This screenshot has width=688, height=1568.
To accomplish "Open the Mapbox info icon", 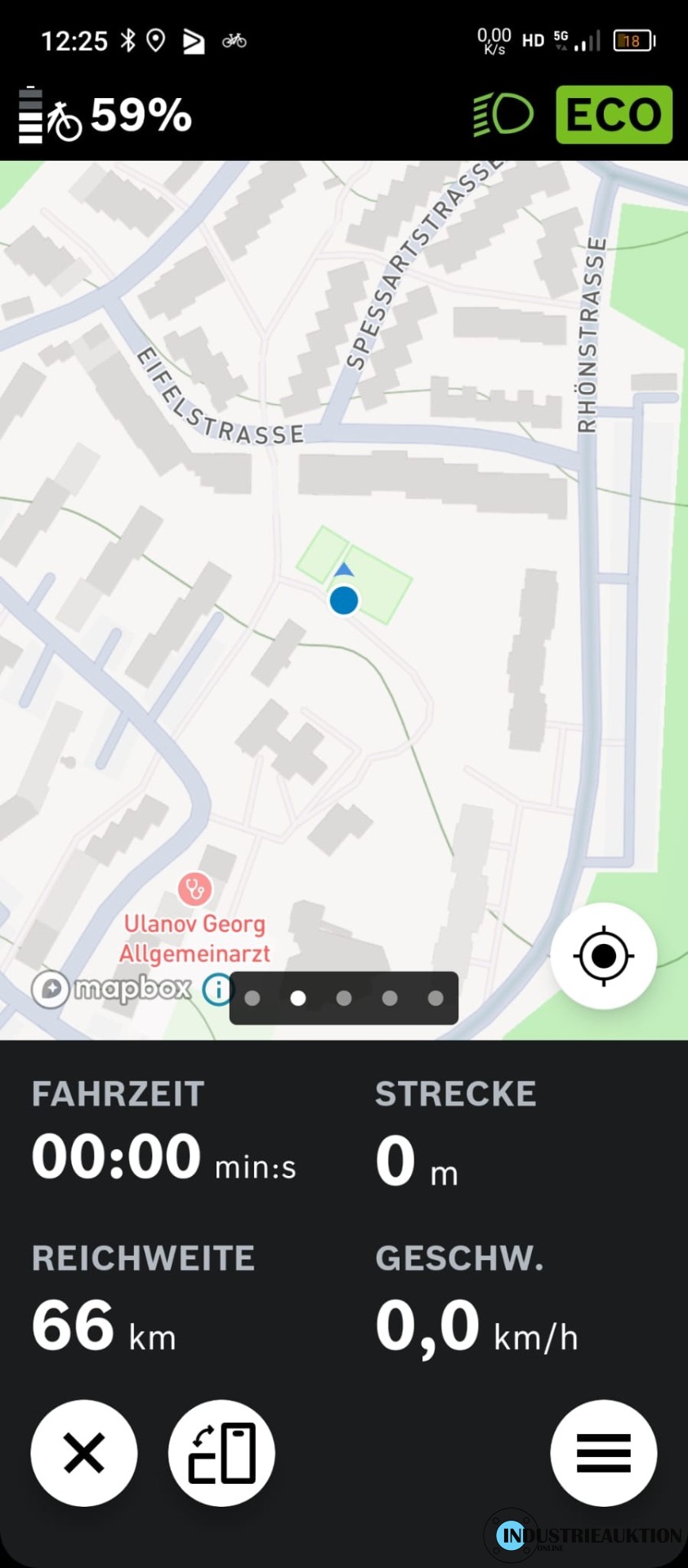I will [x=217, y=990].
